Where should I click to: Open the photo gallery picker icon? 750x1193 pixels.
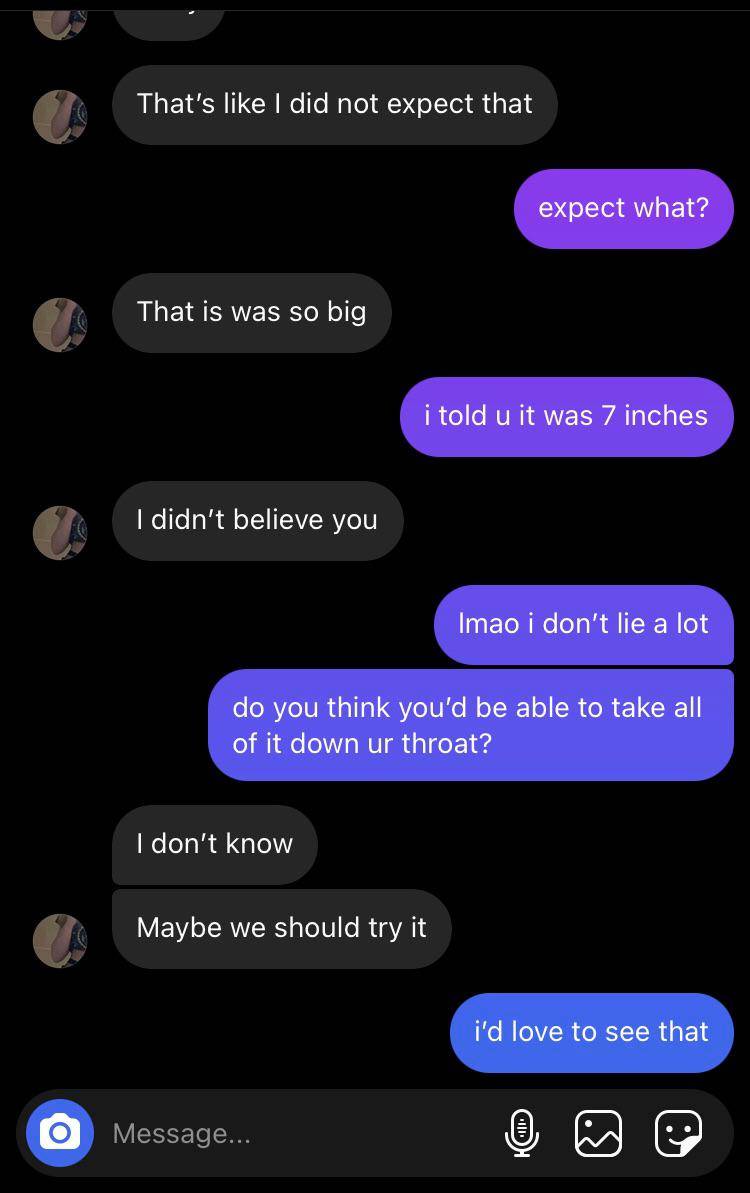598,1132
